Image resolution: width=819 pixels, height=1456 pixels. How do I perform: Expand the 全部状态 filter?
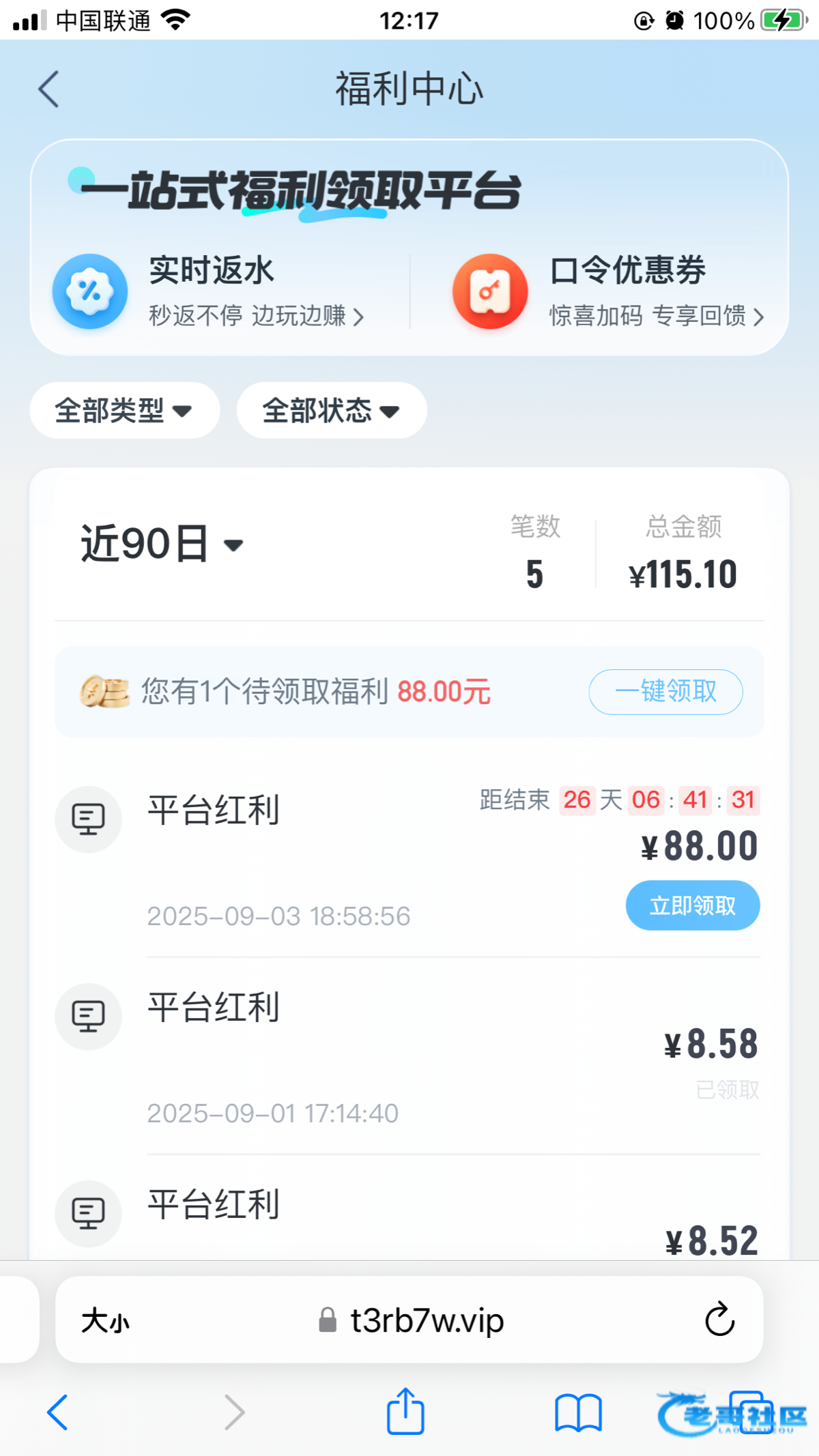click(x=332, y=411)
